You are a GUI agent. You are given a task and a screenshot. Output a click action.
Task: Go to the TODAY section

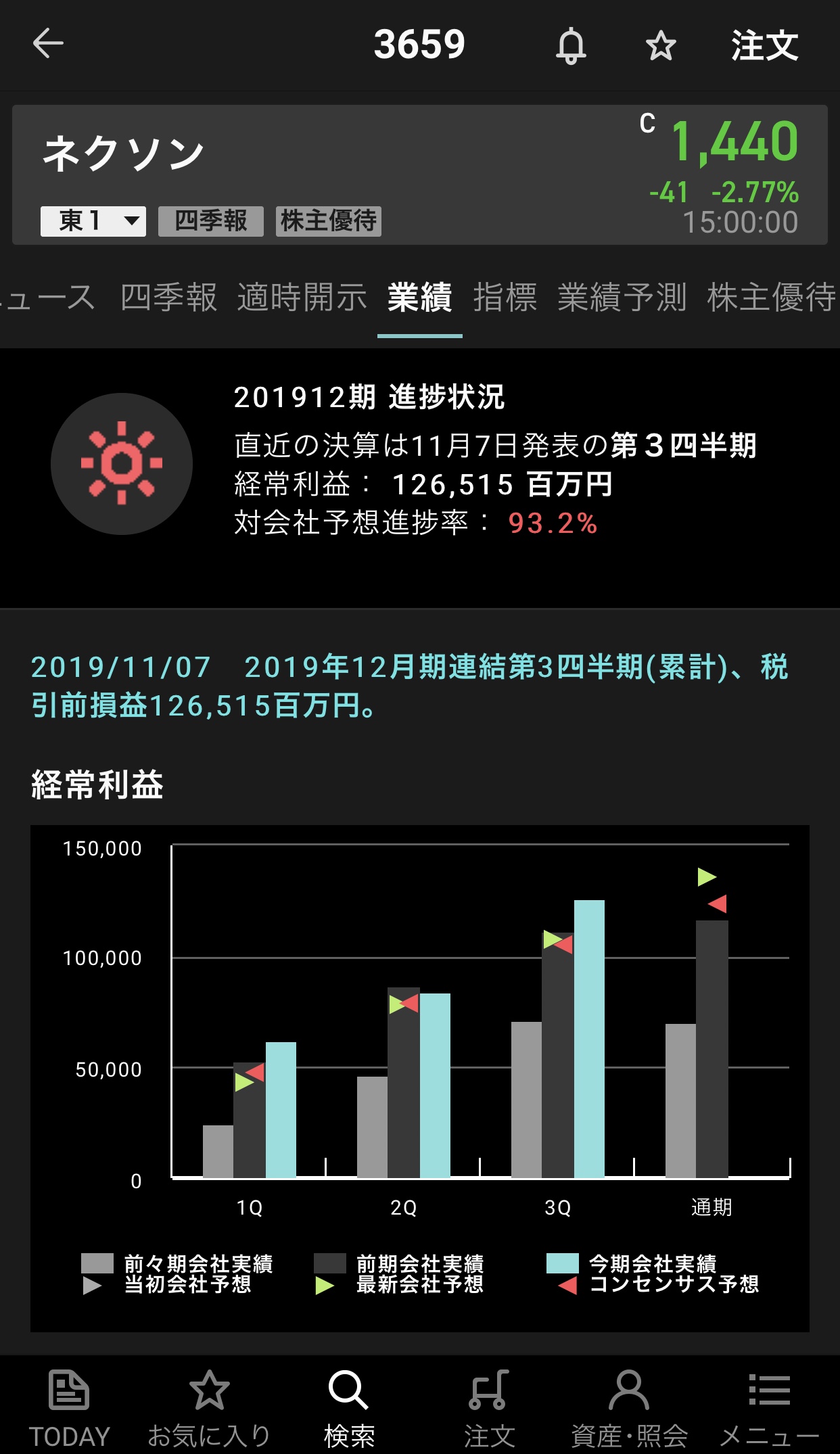[x=70, y=1407]
